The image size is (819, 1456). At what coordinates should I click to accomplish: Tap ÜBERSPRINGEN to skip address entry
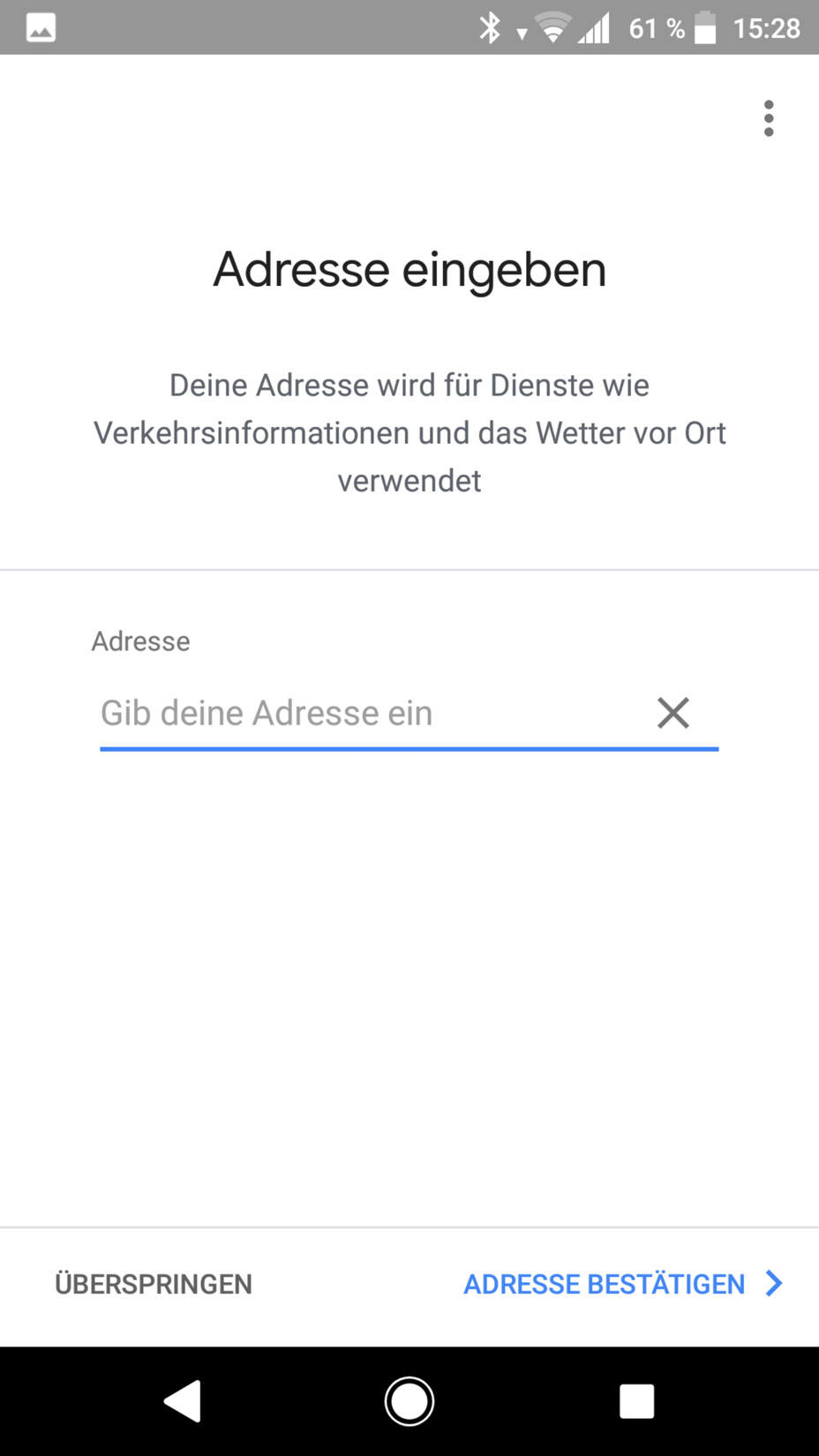[x=154, y=1284]
